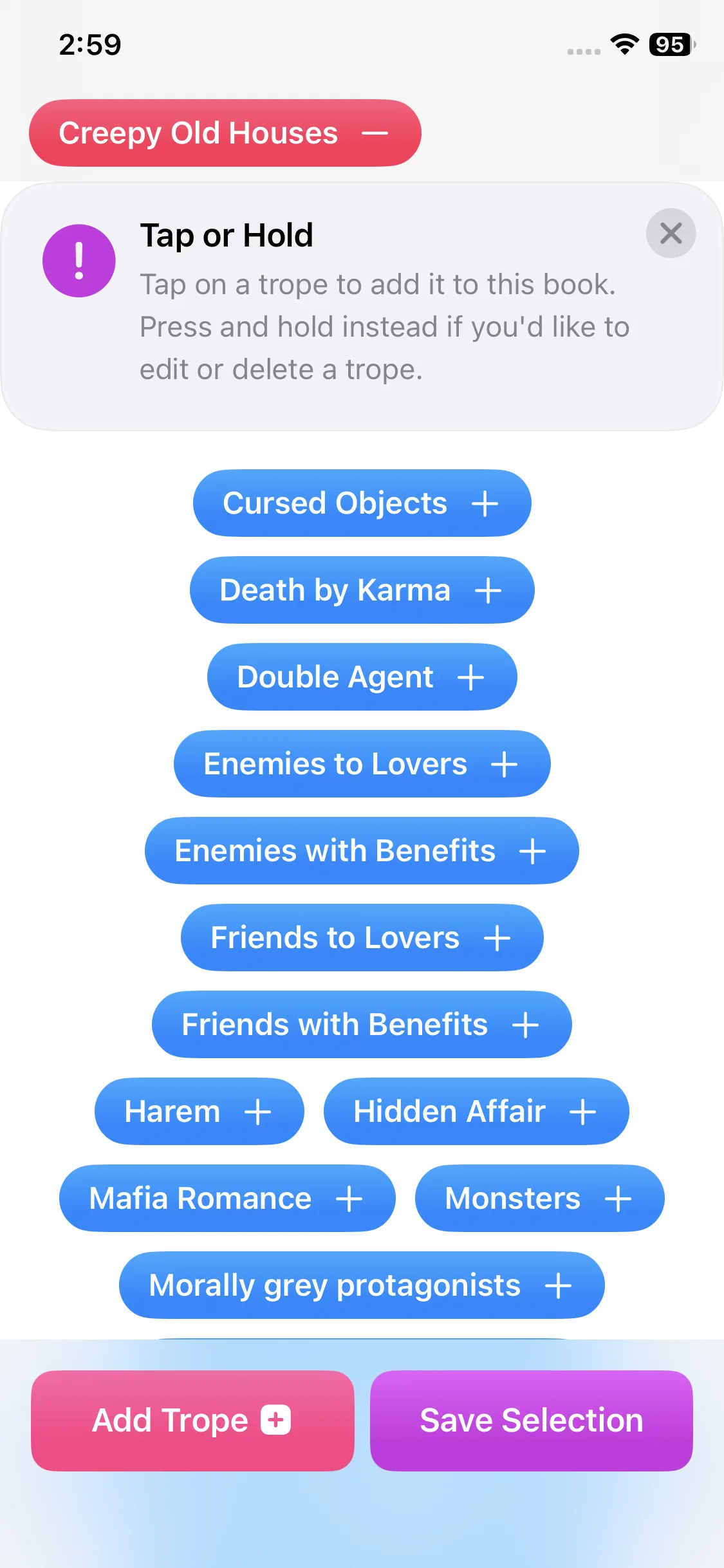Viewport: 724px width, 1568px height.
Task: Select the Double Agent trope
Action: click(362, 677)
